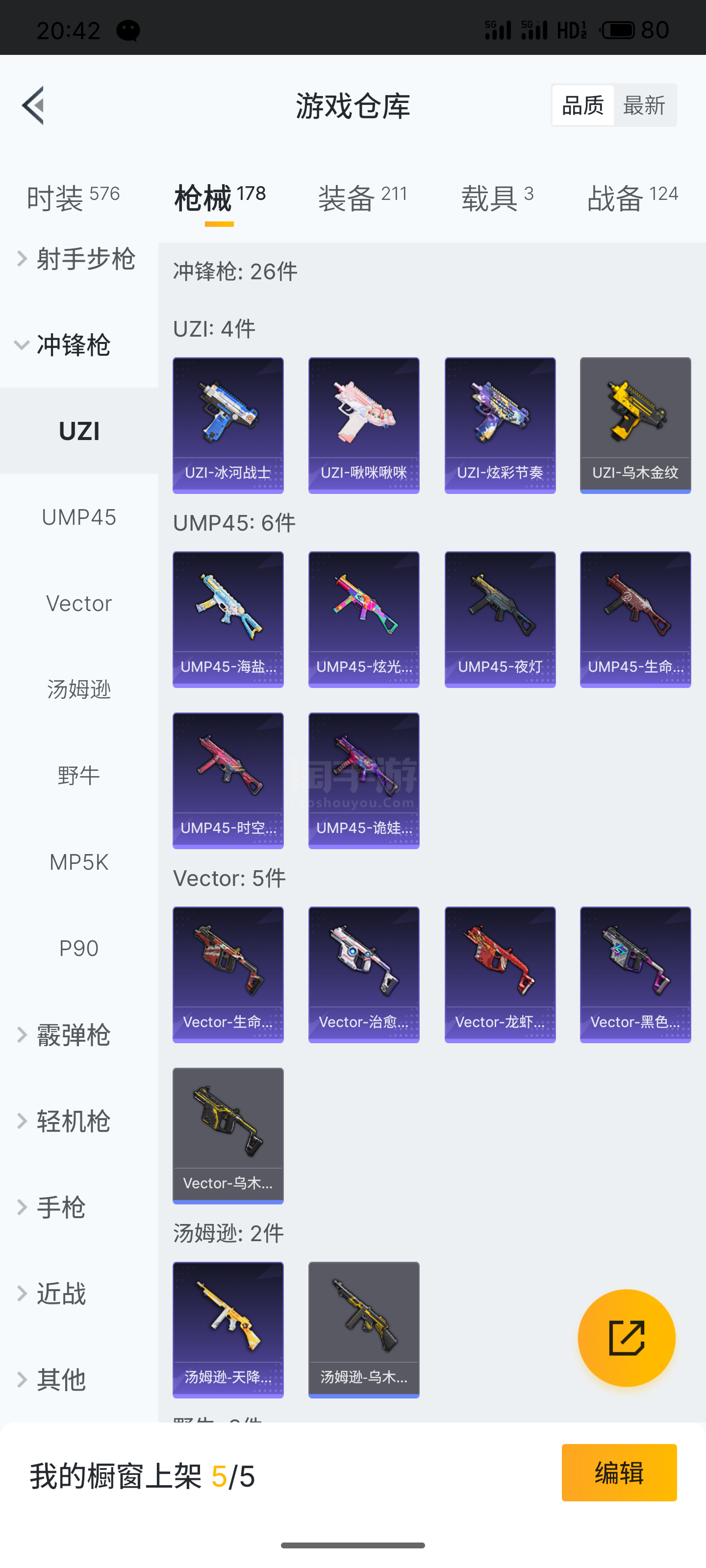Open the UZI-冰河战士 skin
The height and width of the screenshot is (1568, 706).
coord(228,425)
